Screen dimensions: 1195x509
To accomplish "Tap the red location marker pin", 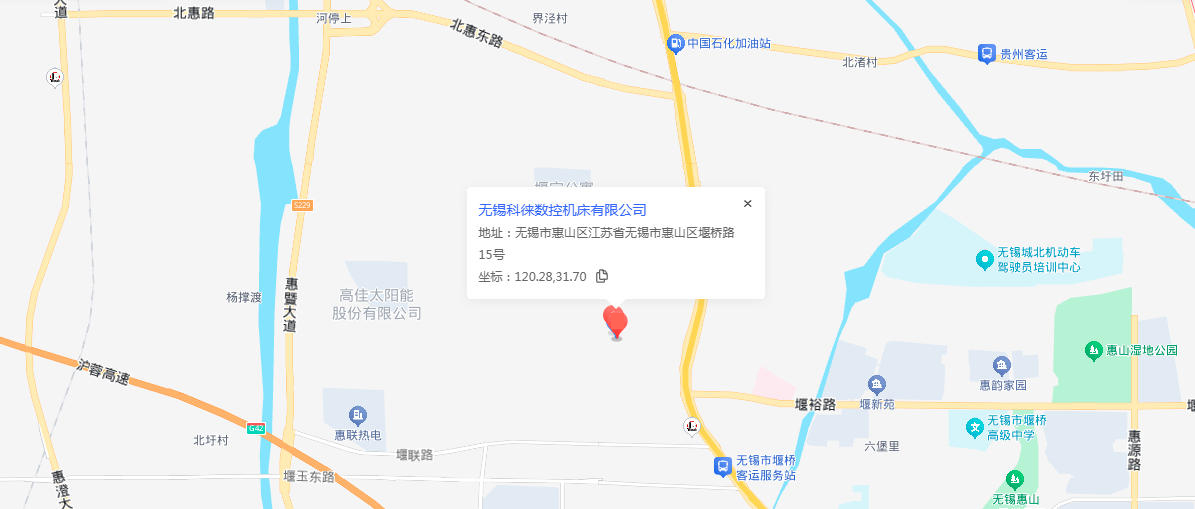I will click(x=615, y=321).
